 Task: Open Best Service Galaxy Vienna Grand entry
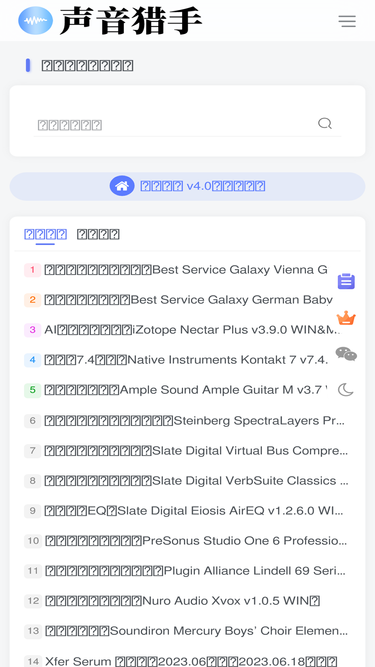click(186, 270)
